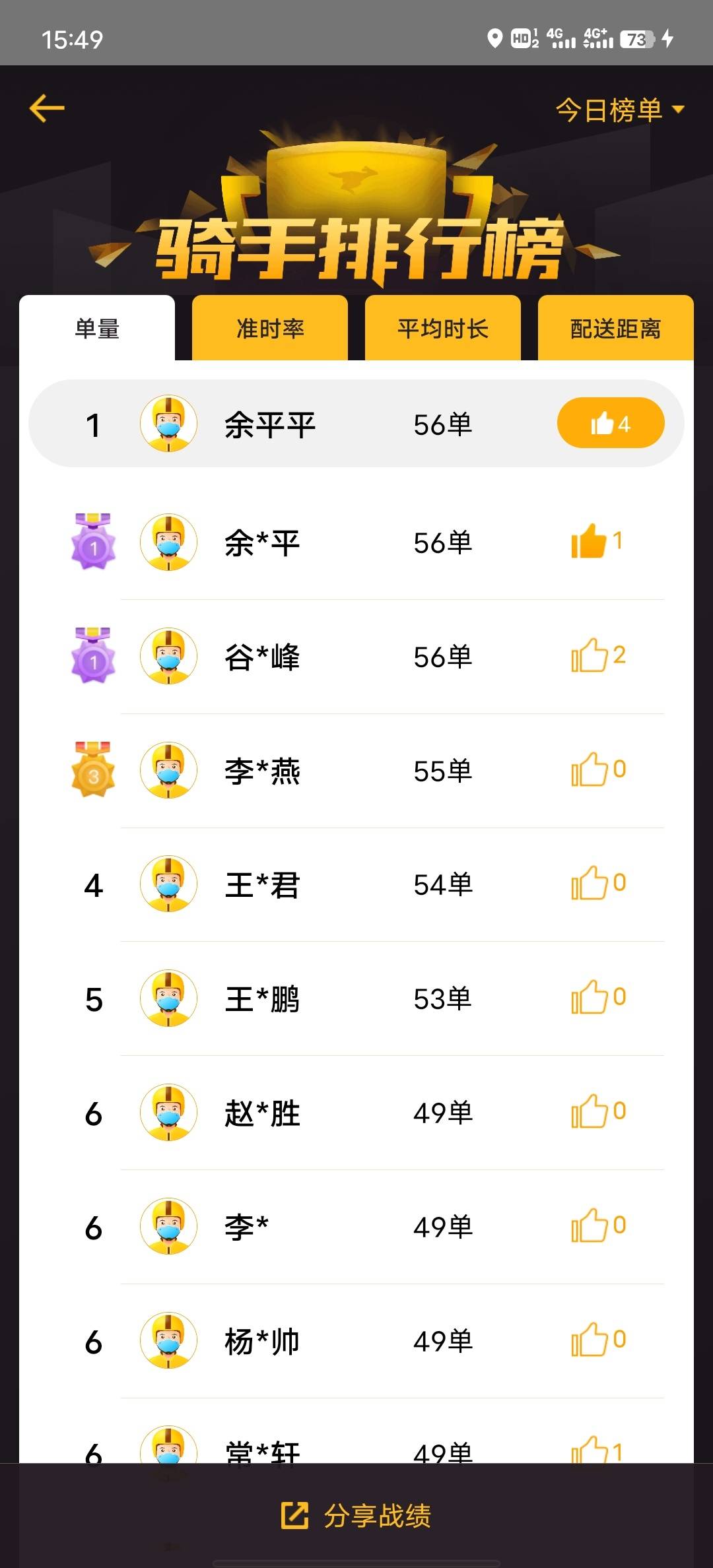Like rider 赵*胜

click(x=590, y=1111)
